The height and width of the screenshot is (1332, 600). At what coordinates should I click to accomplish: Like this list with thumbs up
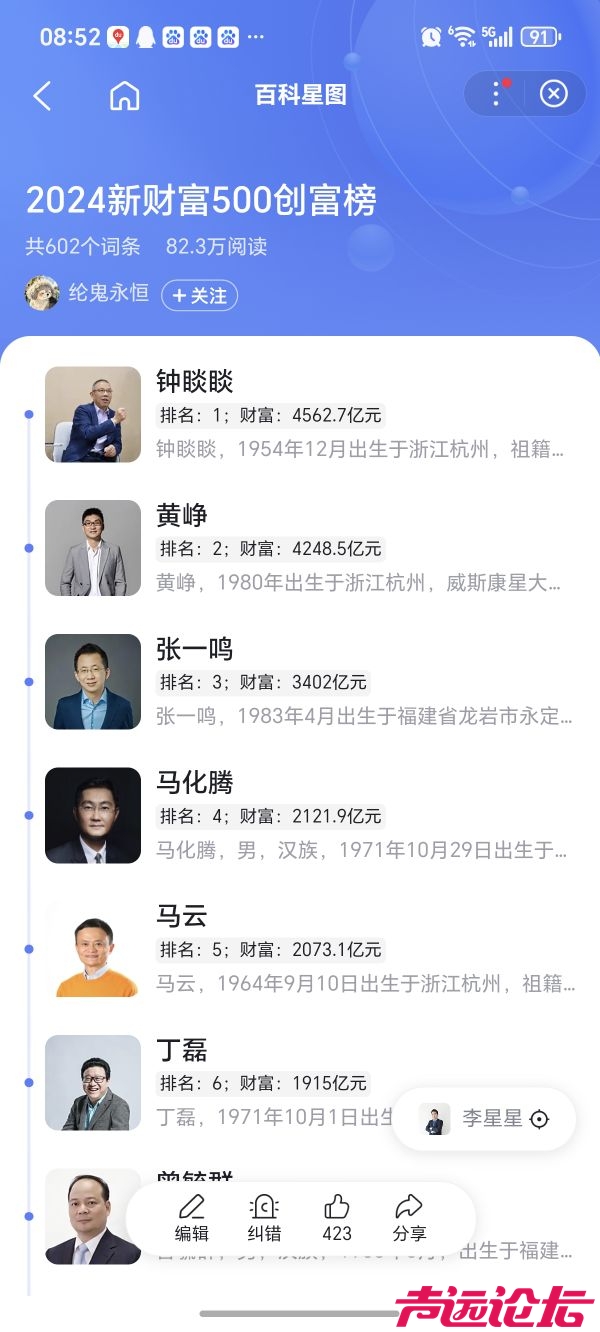337,1218
